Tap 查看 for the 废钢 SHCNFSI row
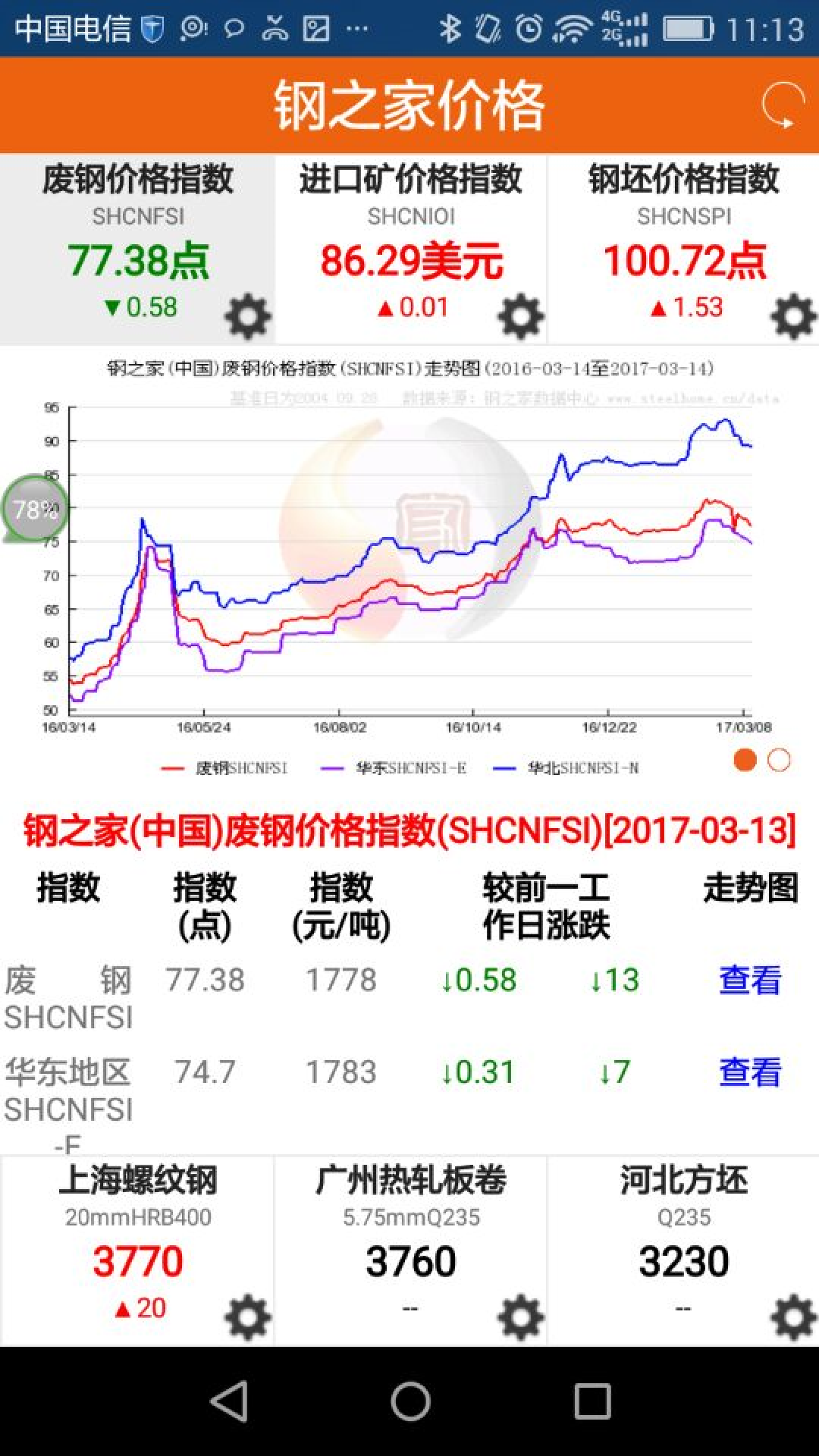819x1456 pixels. 750,980
